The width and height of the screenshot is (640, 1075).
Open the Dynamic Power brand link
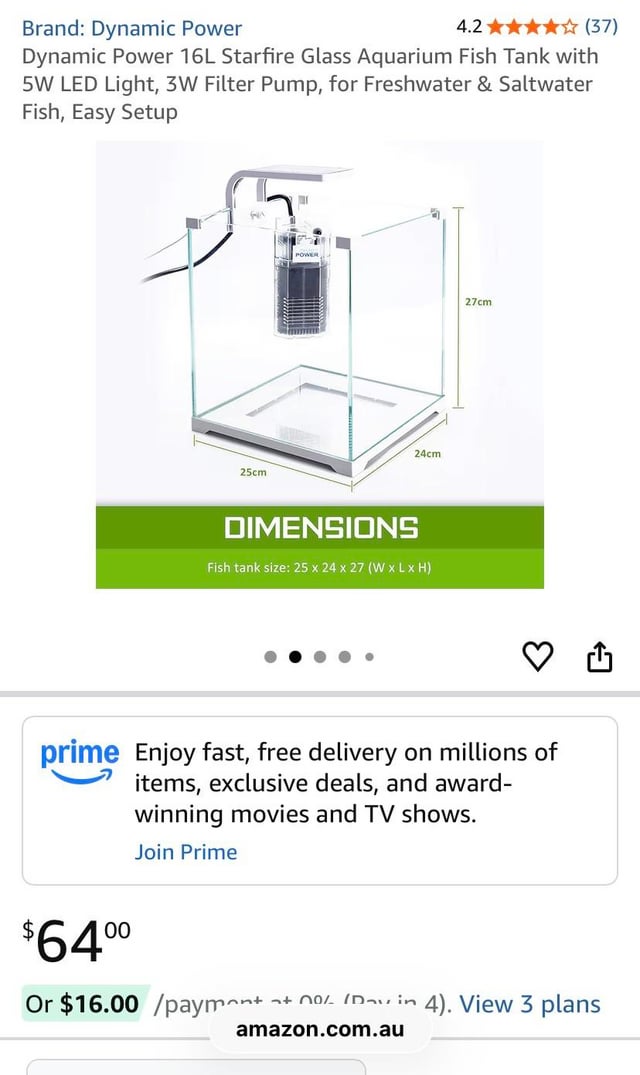pos(132,28)
